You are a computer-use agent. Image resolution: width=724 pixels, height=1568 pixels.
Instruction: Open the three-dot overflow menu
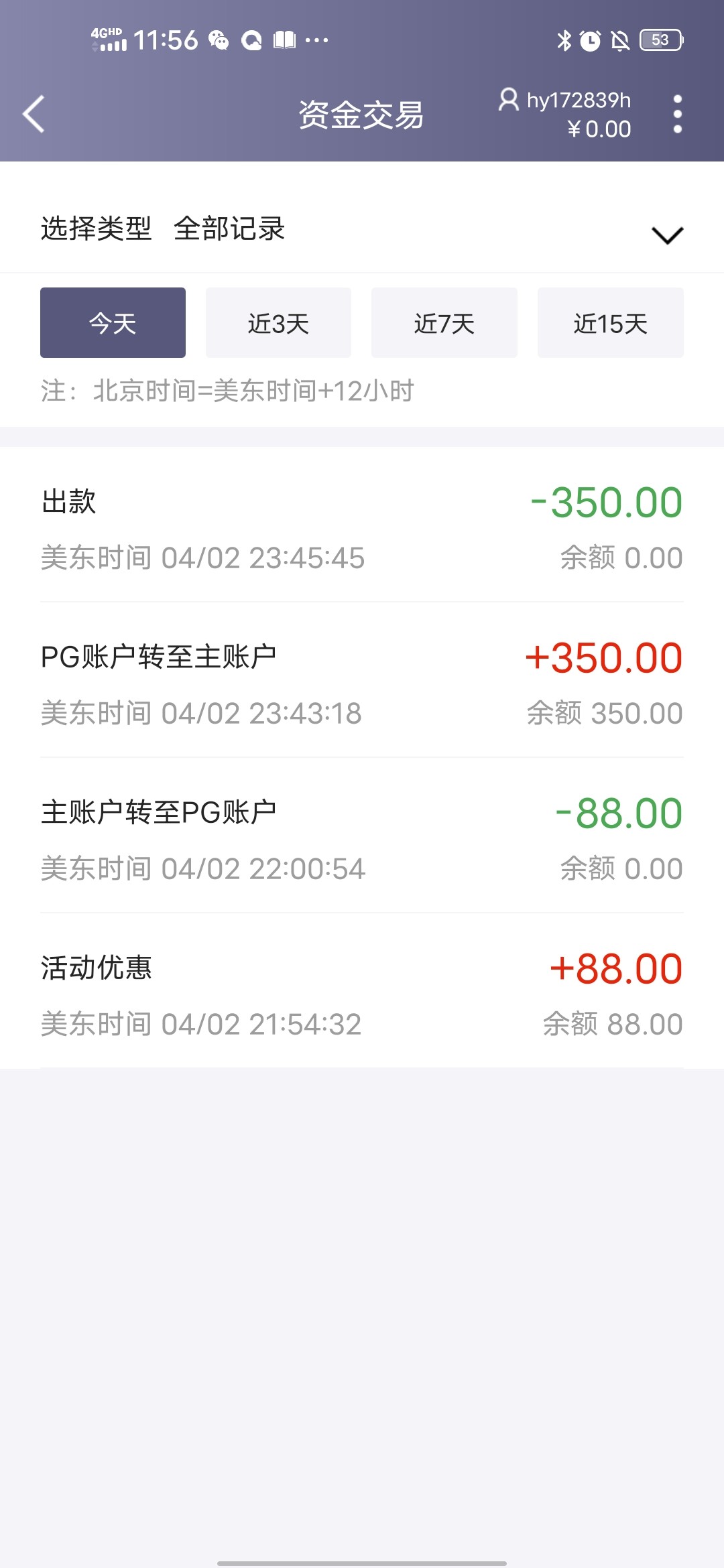[677, 114]
